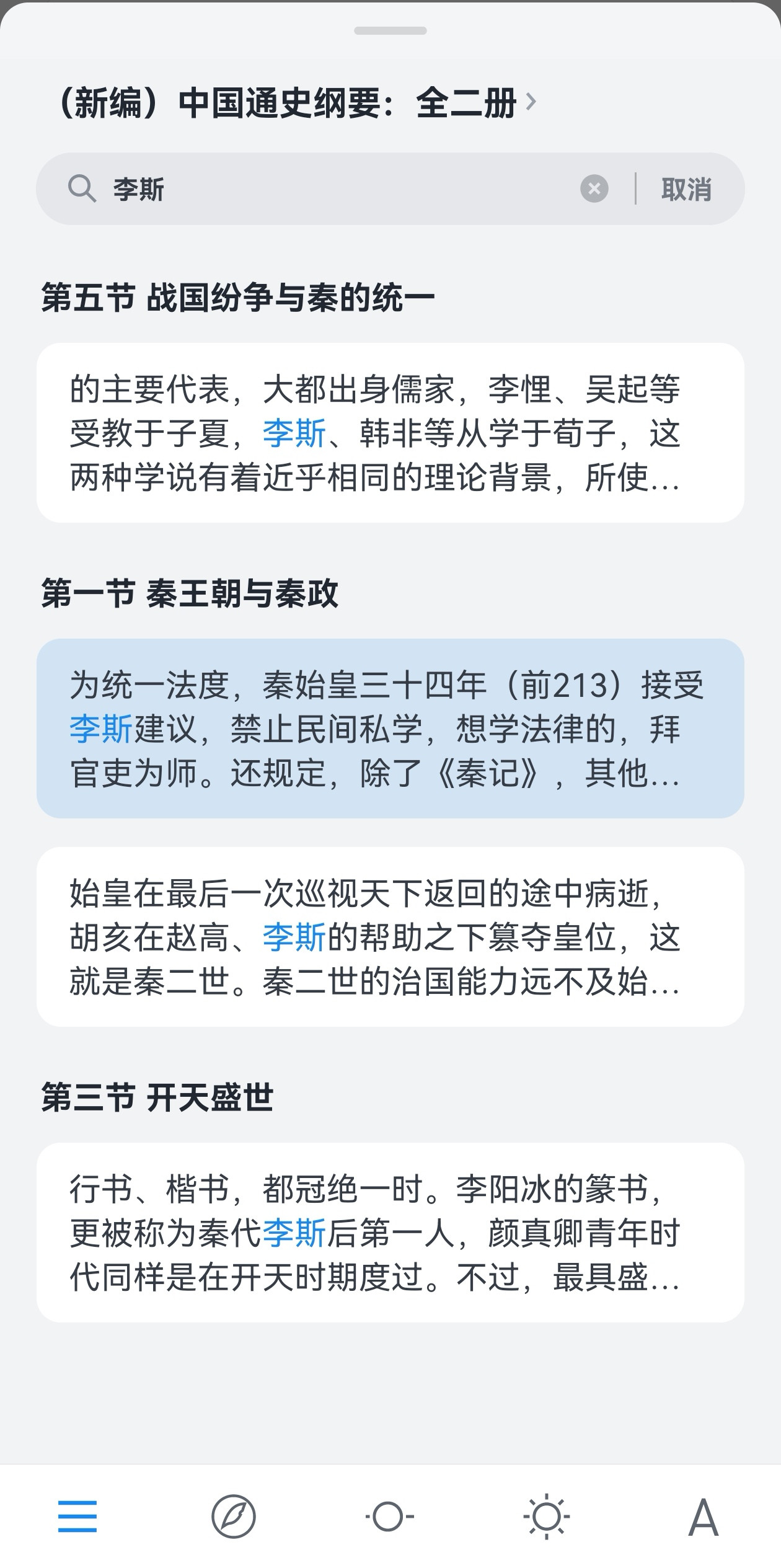Open result about 李阳冰的篆书
The image size is (781, 1568).
[390, 1233]
